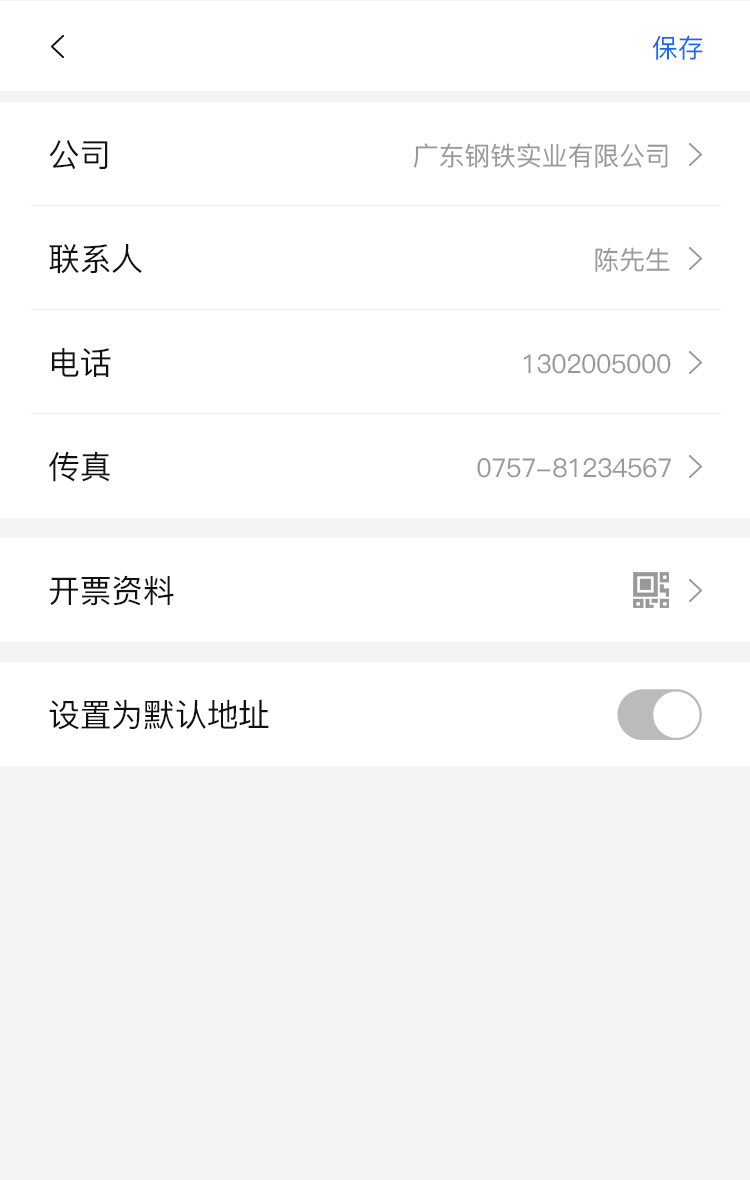Edit the 传真 fax number row
Image resolution: width=750 pixels, height=1180 pixels.
pos(375,467)
